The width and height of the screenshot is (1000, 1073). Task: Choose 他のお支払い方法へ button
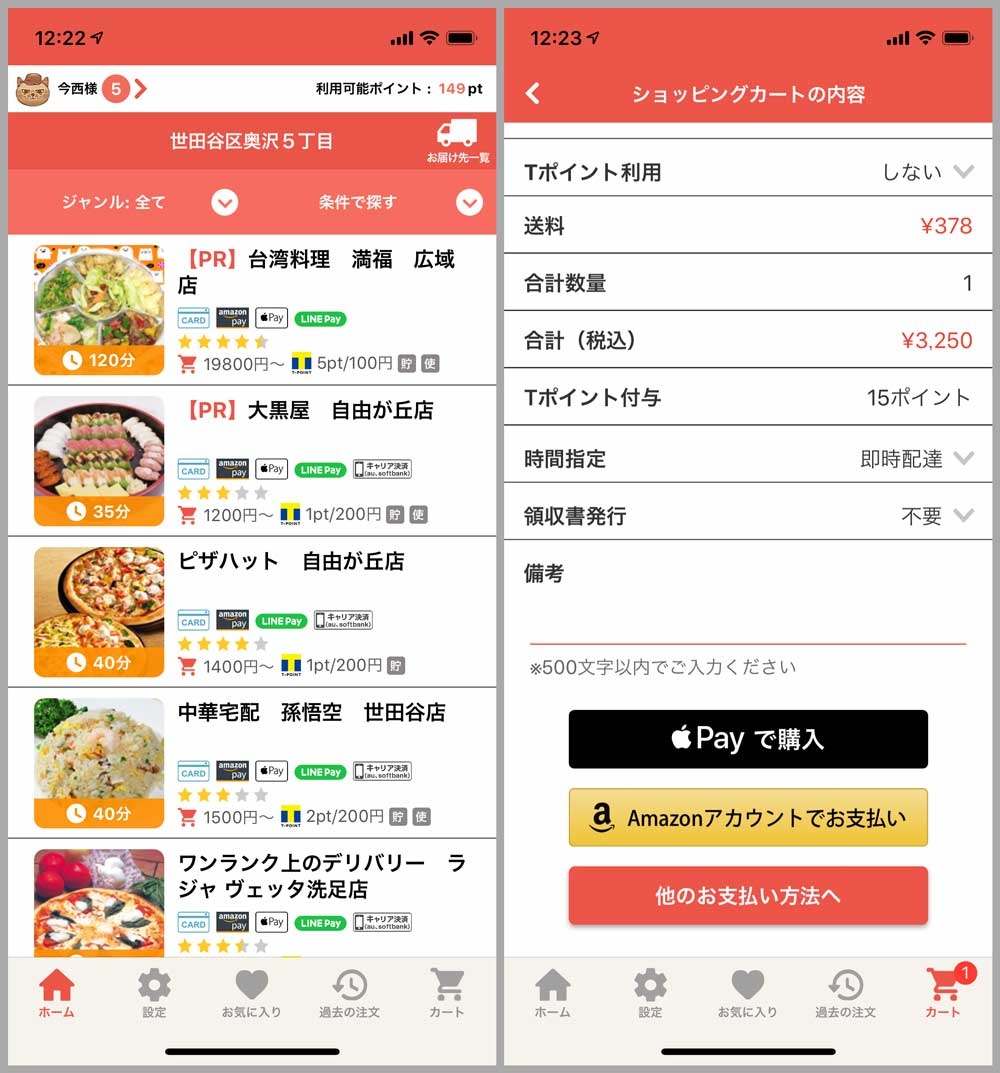click(x=748, y=895)
